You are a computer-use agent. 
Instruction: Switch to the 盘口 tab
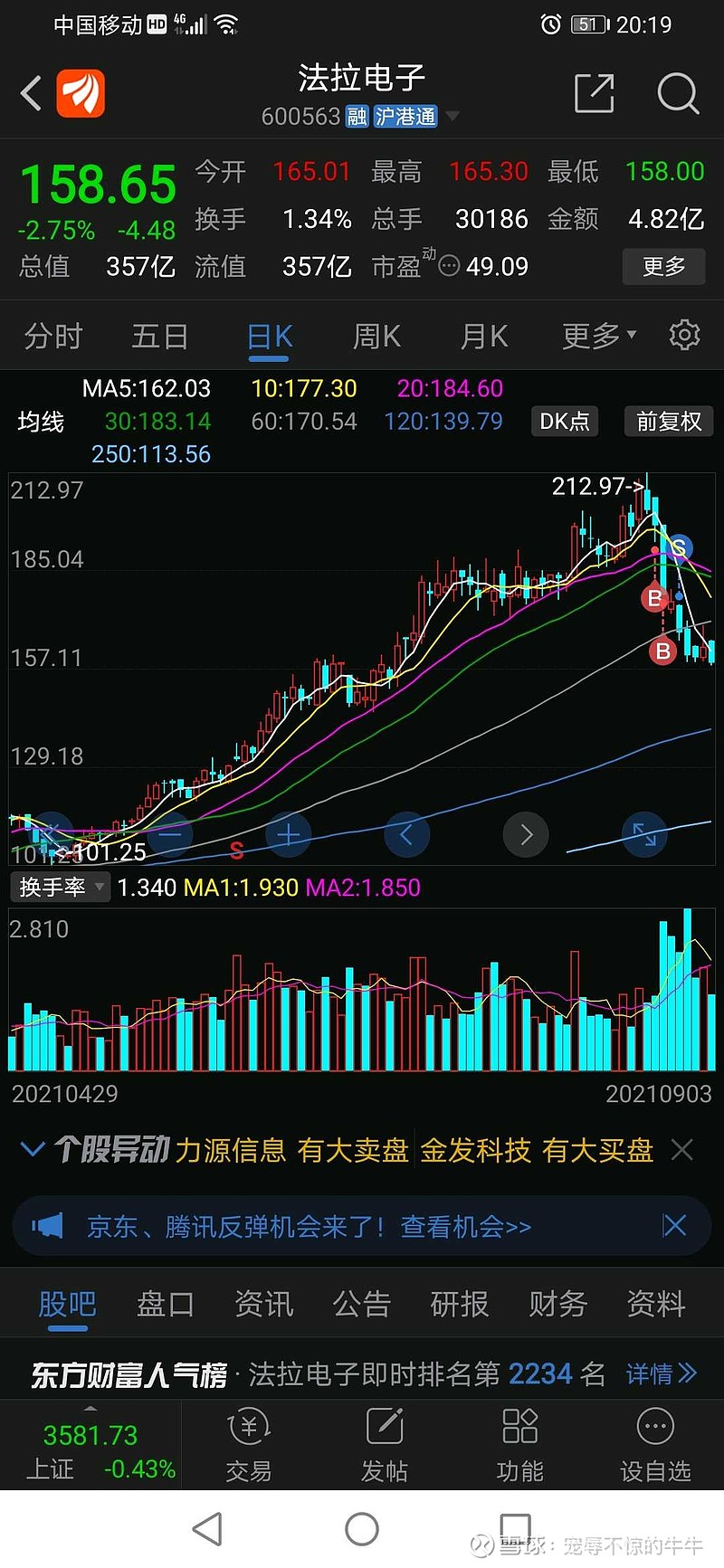pos(165,1304)
